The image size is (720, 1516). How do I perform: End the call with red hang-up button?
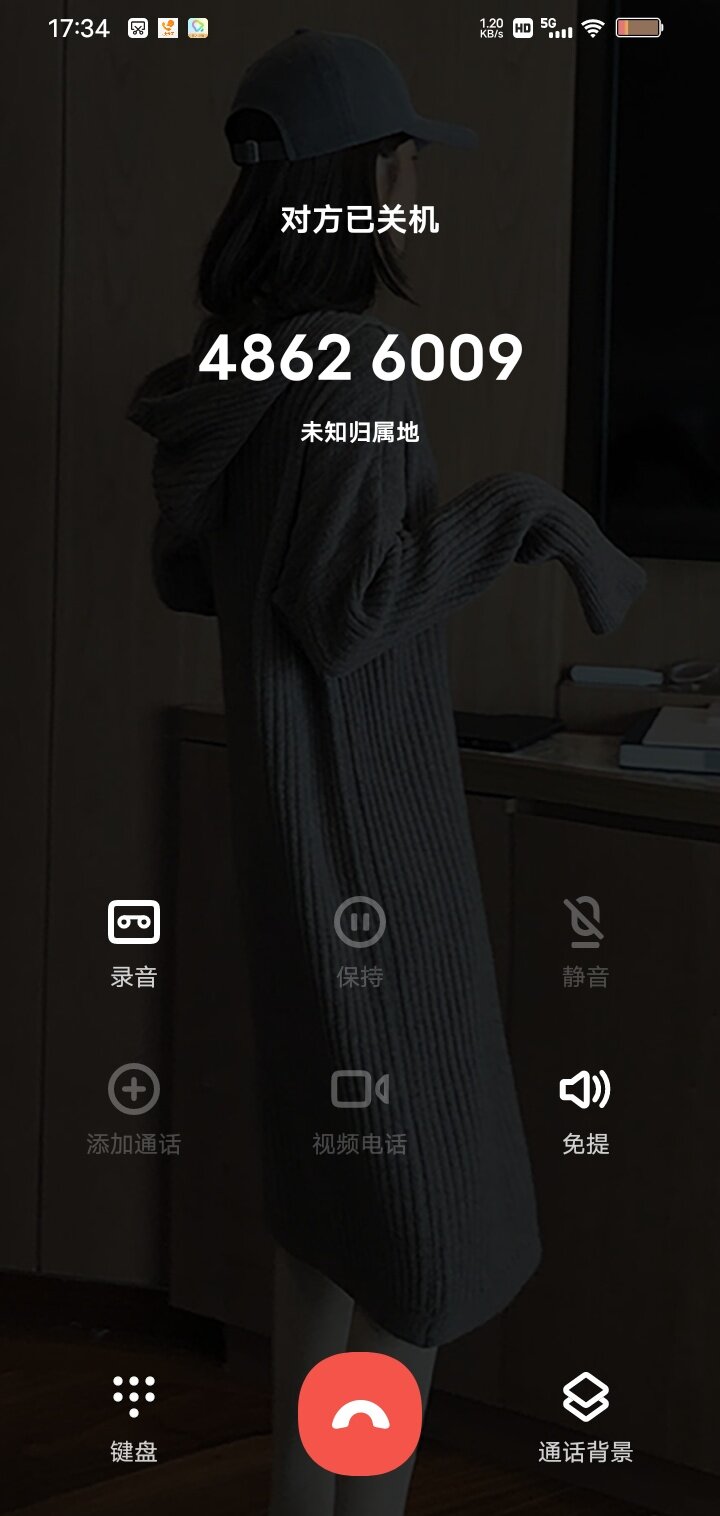point(360,1413)
